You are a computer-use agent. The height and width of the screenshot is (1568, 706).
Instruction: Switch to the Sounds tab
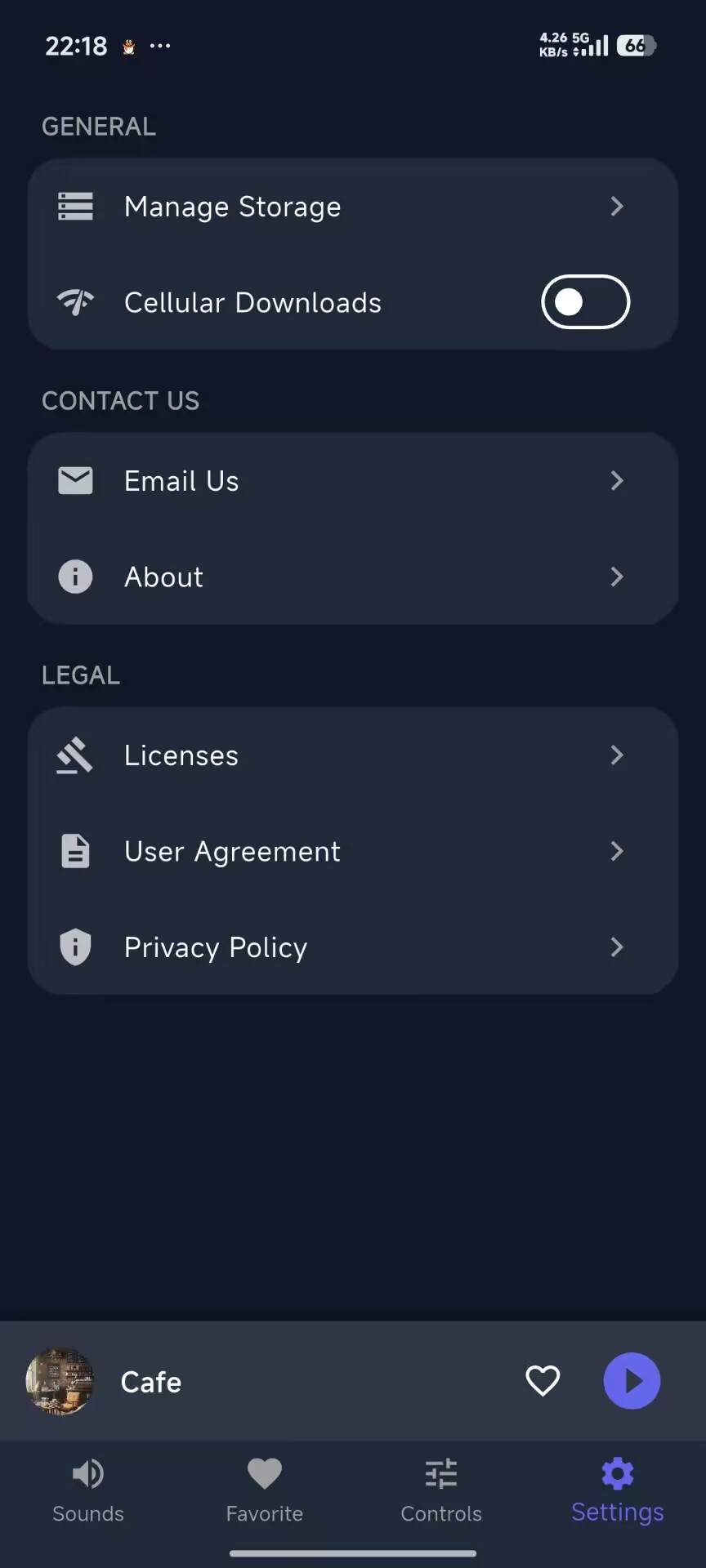point(88,1490)
